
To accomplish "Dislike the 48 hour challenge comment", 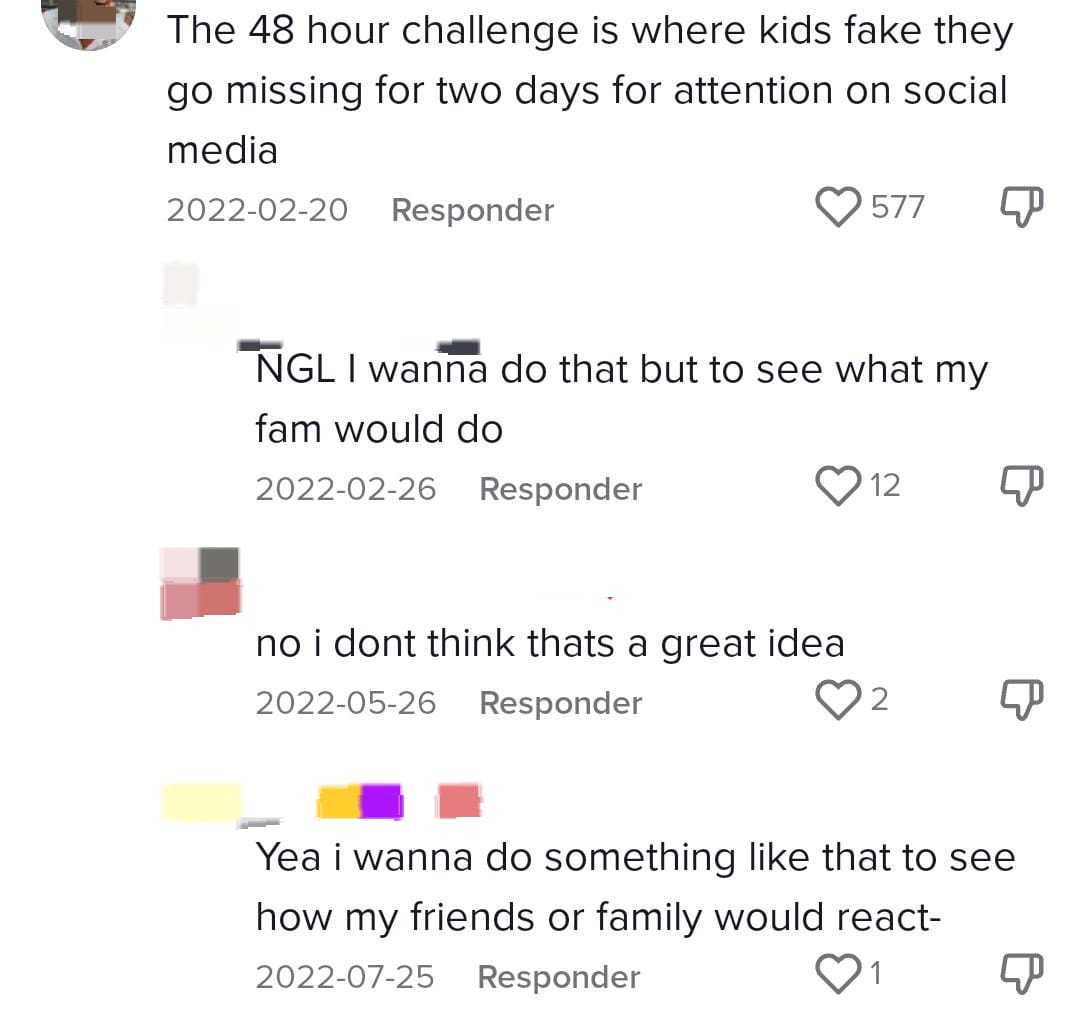I will click(1022, 208).
